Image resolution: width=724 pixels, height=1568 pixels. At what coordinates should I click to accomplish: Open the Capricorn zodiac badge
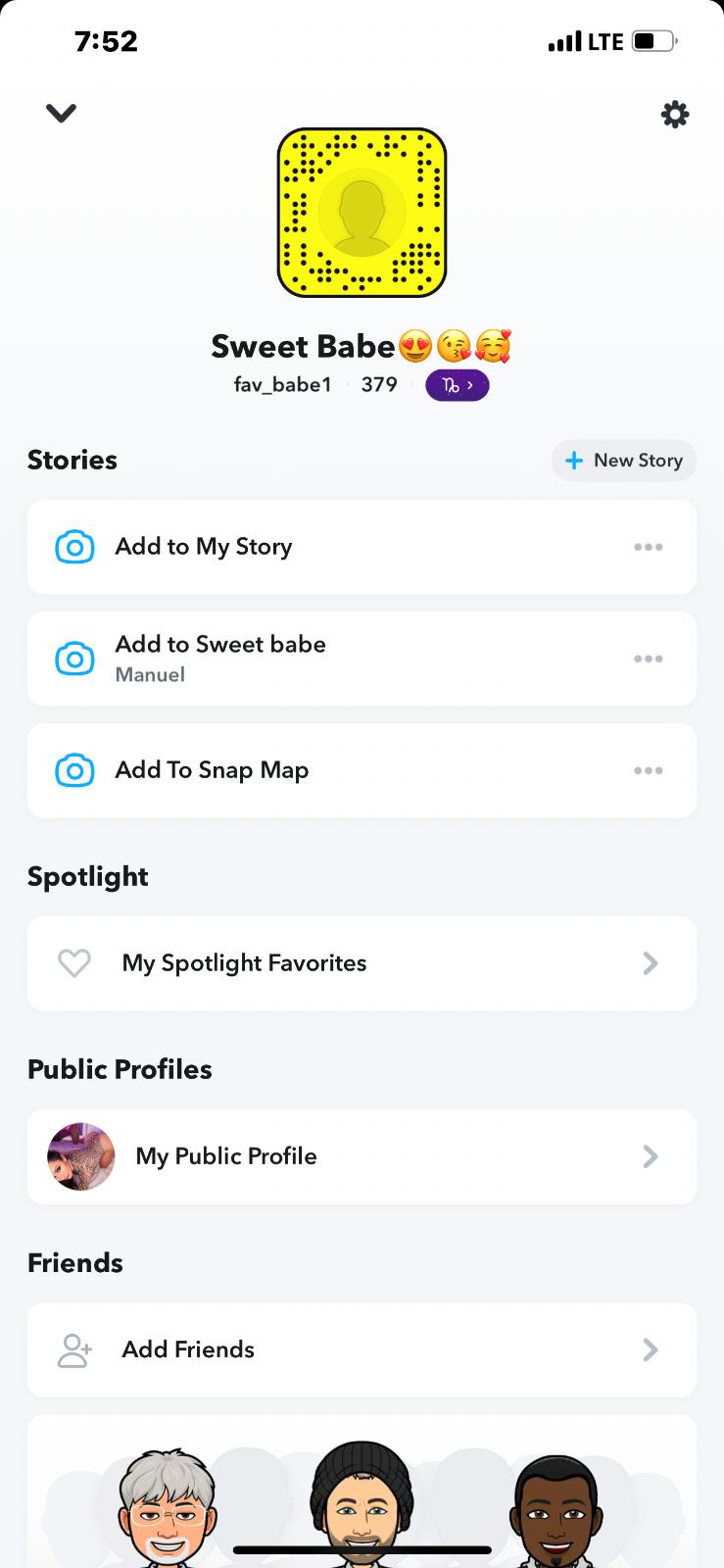click(x=457, y=385)
